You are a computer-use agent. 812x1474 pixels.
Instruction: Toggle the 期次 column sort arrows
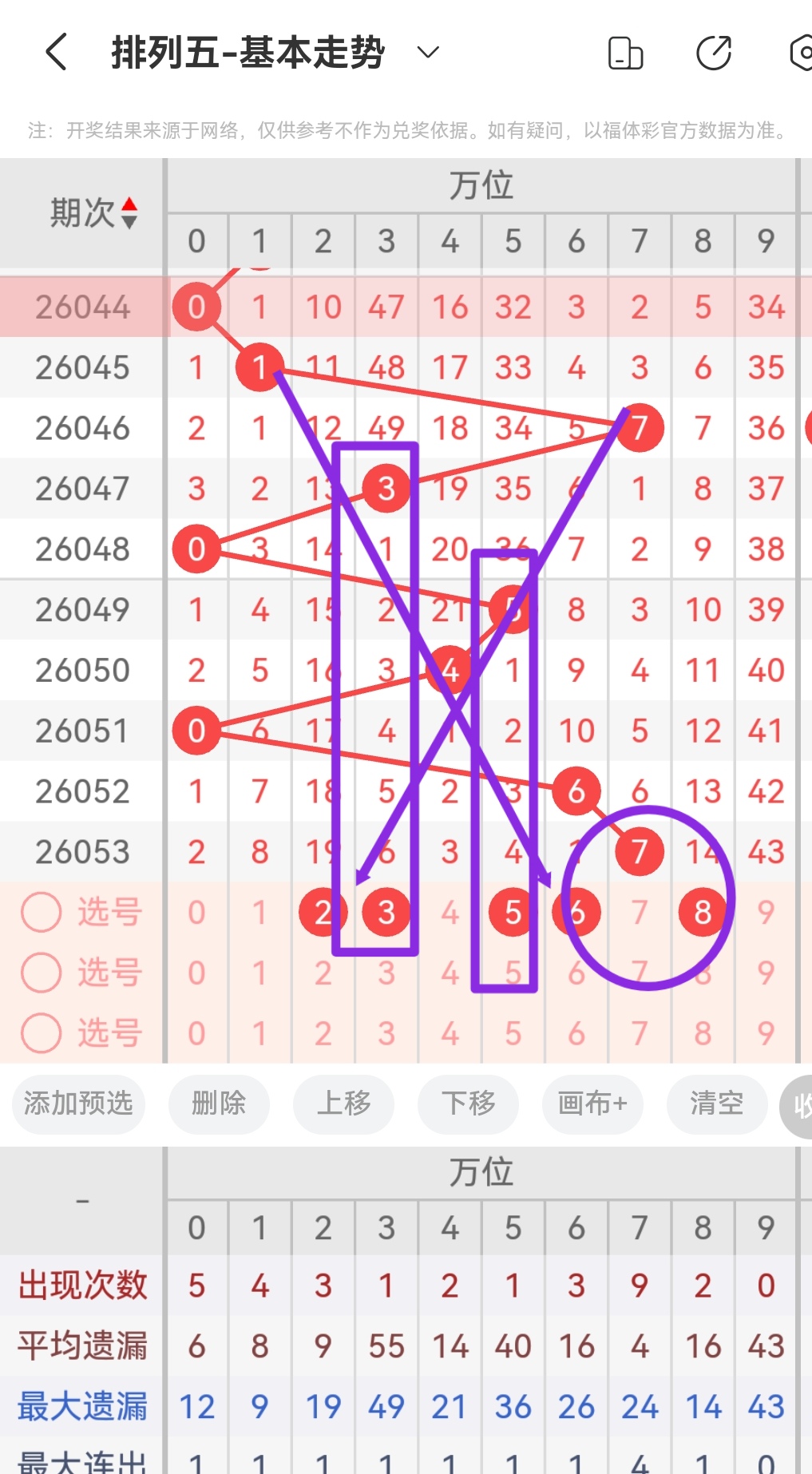click(129, 212)
